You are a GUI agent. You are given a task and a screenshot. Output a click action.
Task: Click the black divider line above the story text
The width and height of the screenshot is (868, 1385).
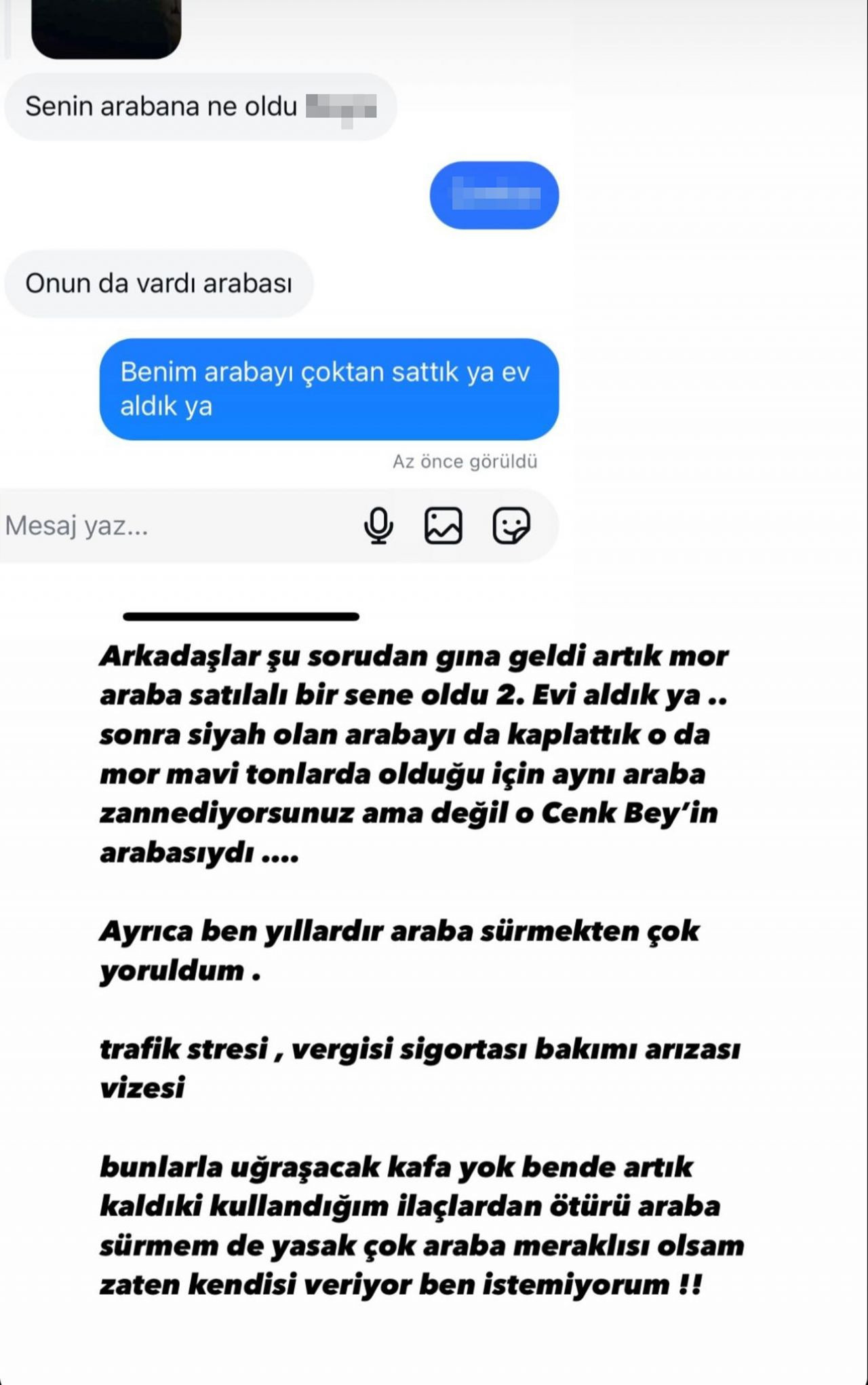click(x=239, y=616)
